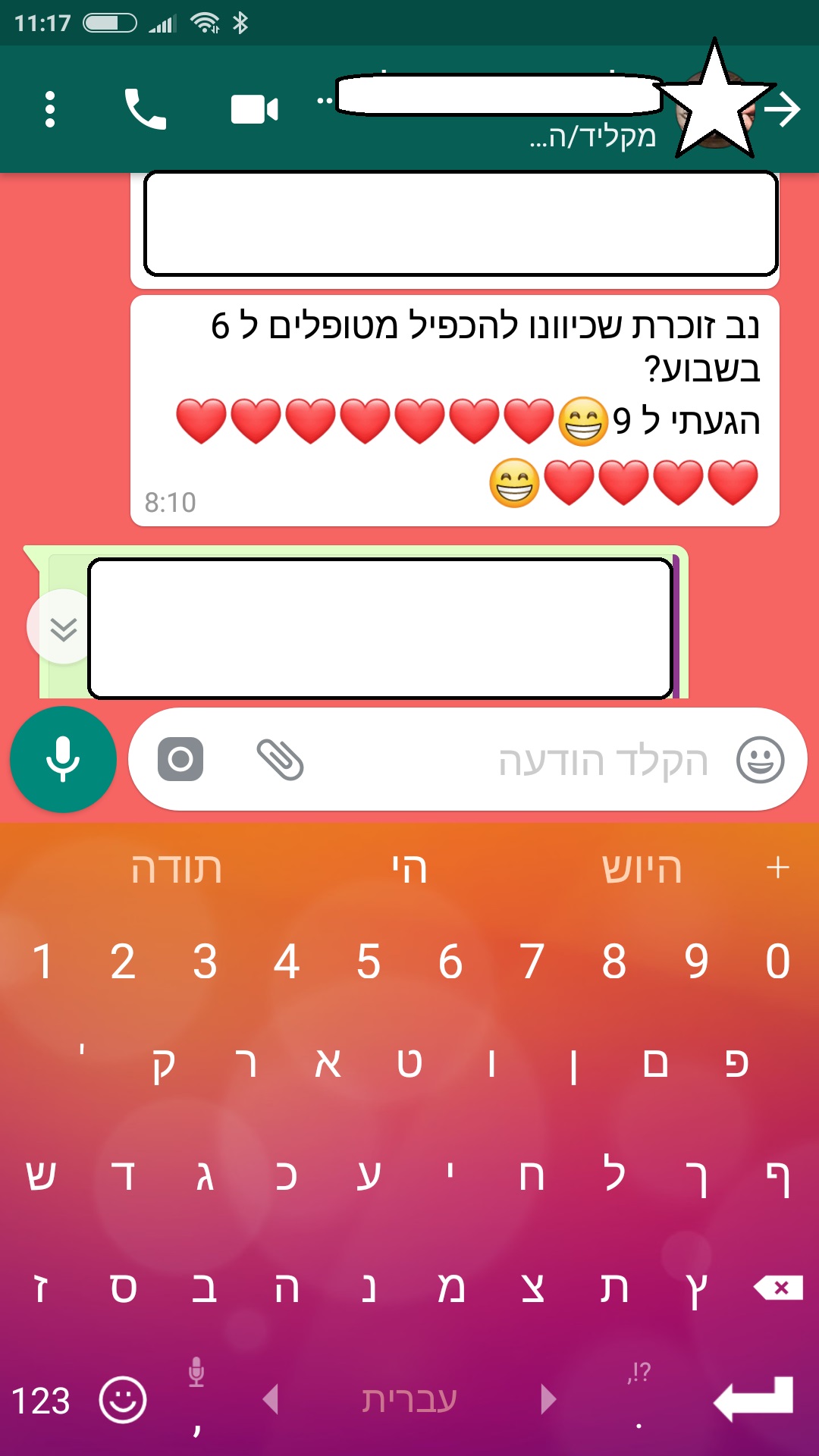
Task: Open the camera in message bar
Action: tap(180, 759)
